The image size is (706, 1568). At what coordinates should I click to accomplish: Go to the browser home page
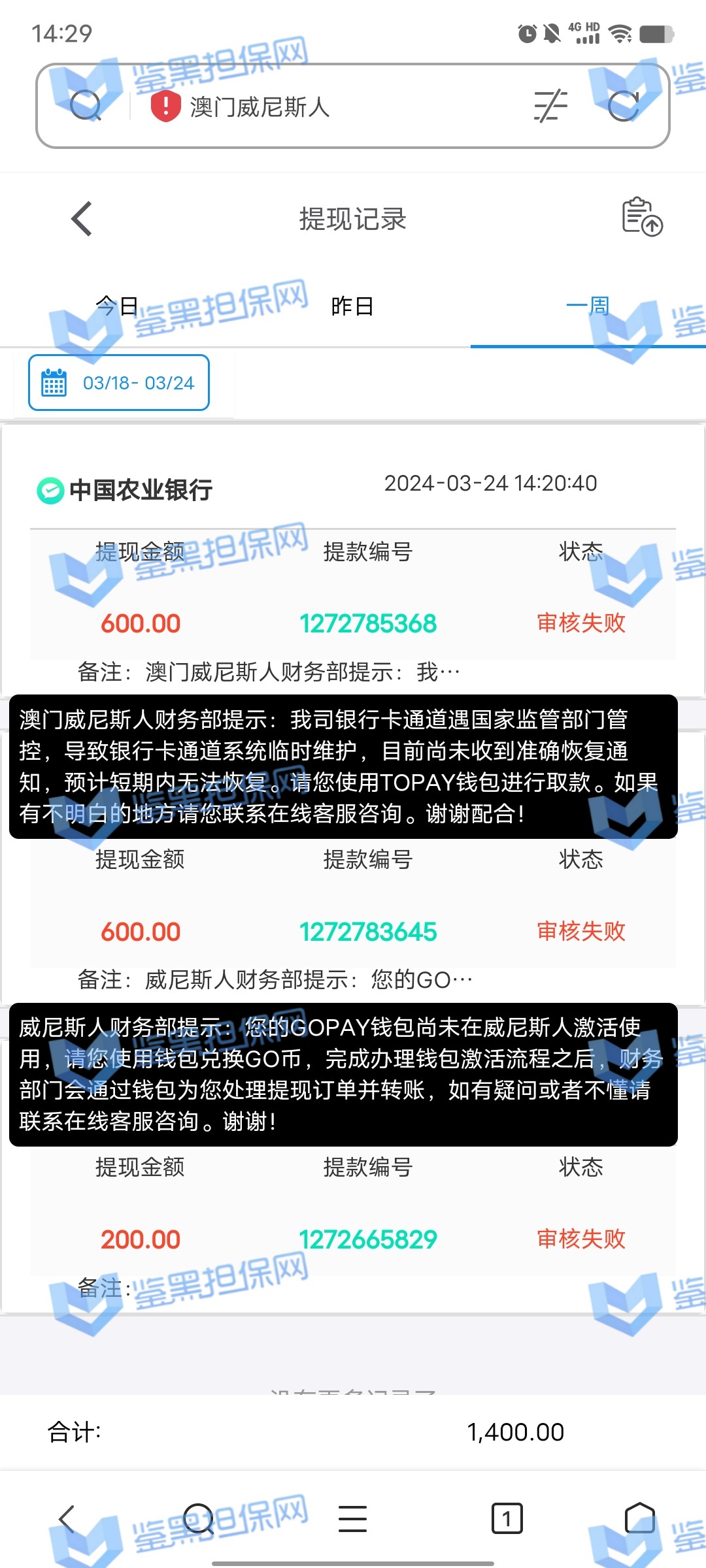(x=639, y=1518)
